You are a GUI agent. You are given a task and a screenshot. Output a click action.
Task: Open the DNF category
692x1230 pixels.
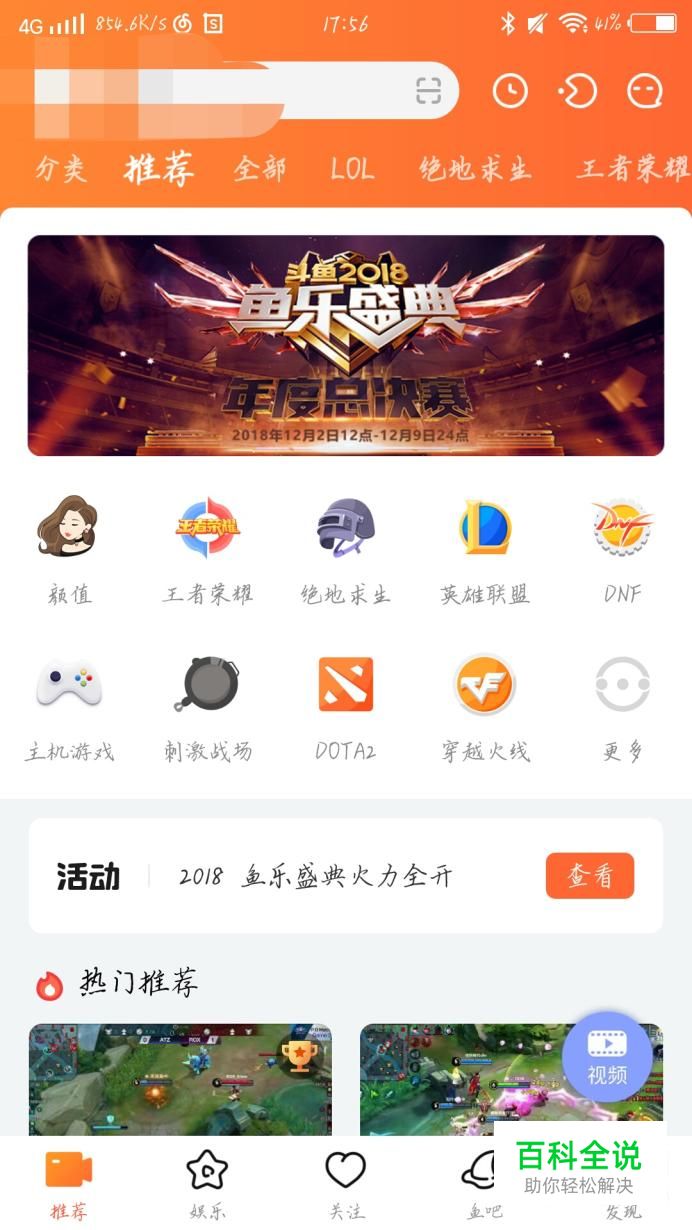[x=622, y=545]
